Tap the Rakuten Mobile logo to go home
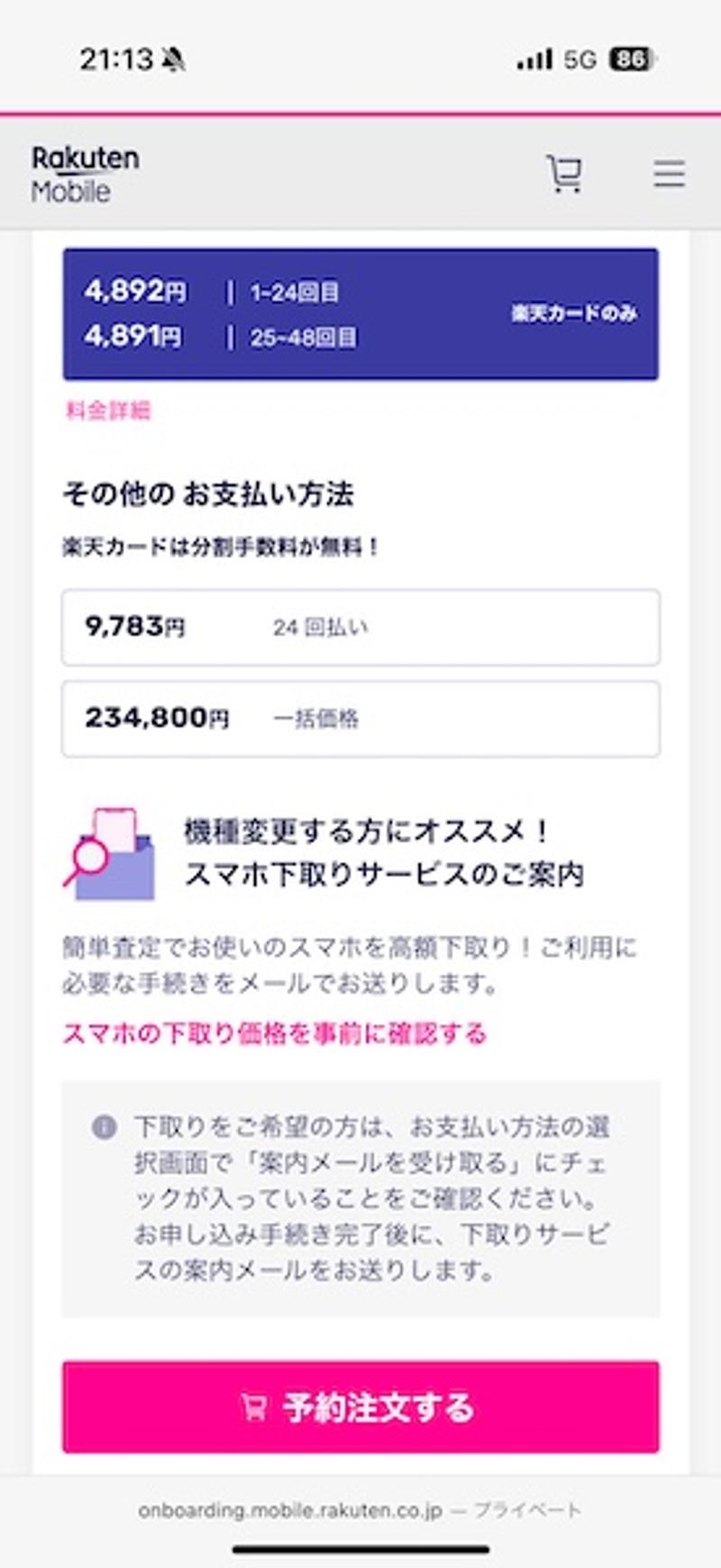This screenshot has width=721, height=1568. 86,174
